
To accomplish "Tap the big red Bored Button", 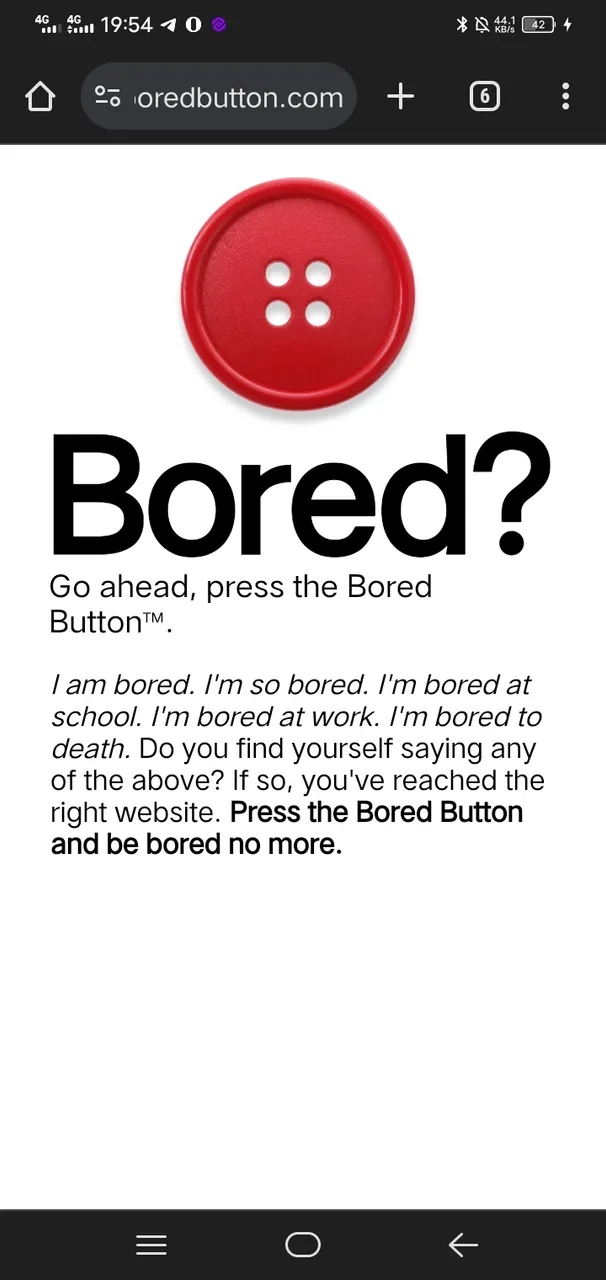I will click(x=298, y=294).
